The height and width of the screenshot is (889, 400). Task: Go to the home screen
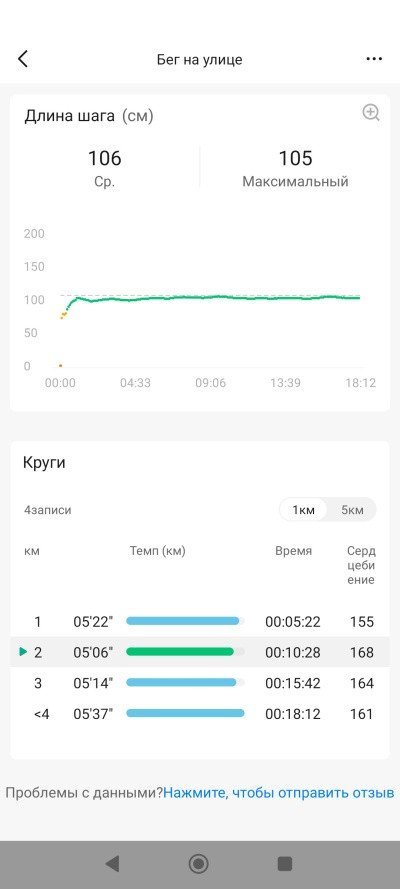[x=198, y=863]
